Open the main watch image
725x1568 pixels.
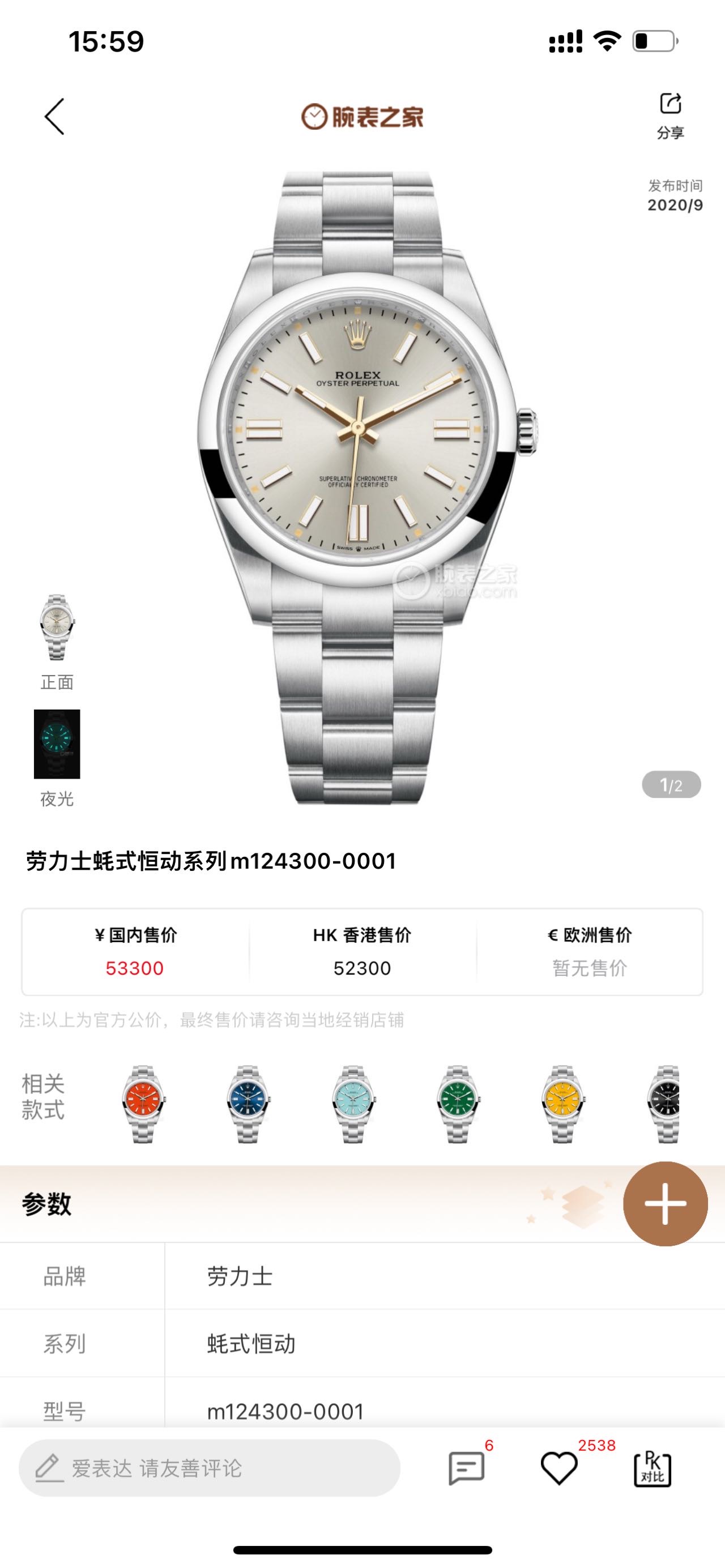pyautogui.click(x=365, y=487)
